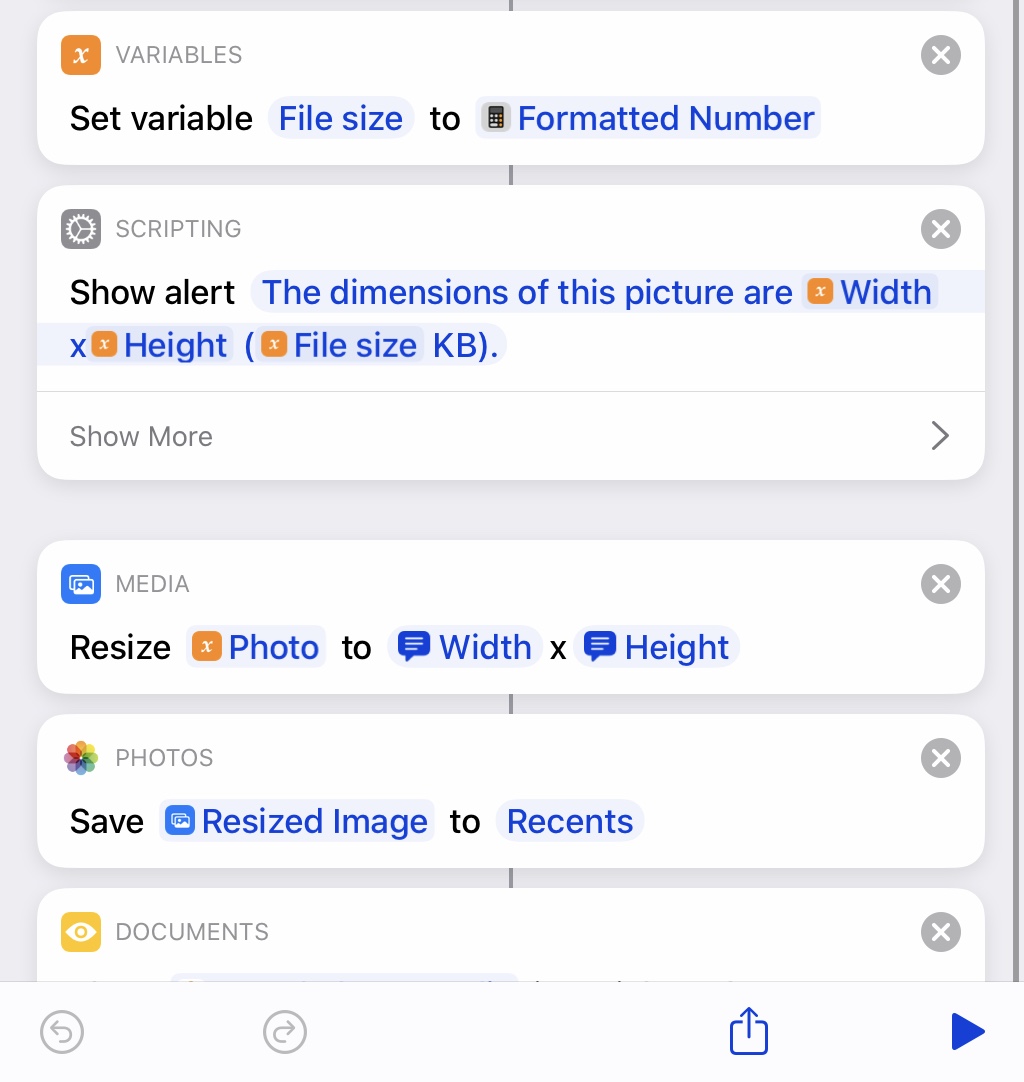Image resolution: width=1024 pixels, height=1082 pixels.
Task: Remove the Set variable action
Action: pos(940,55)
